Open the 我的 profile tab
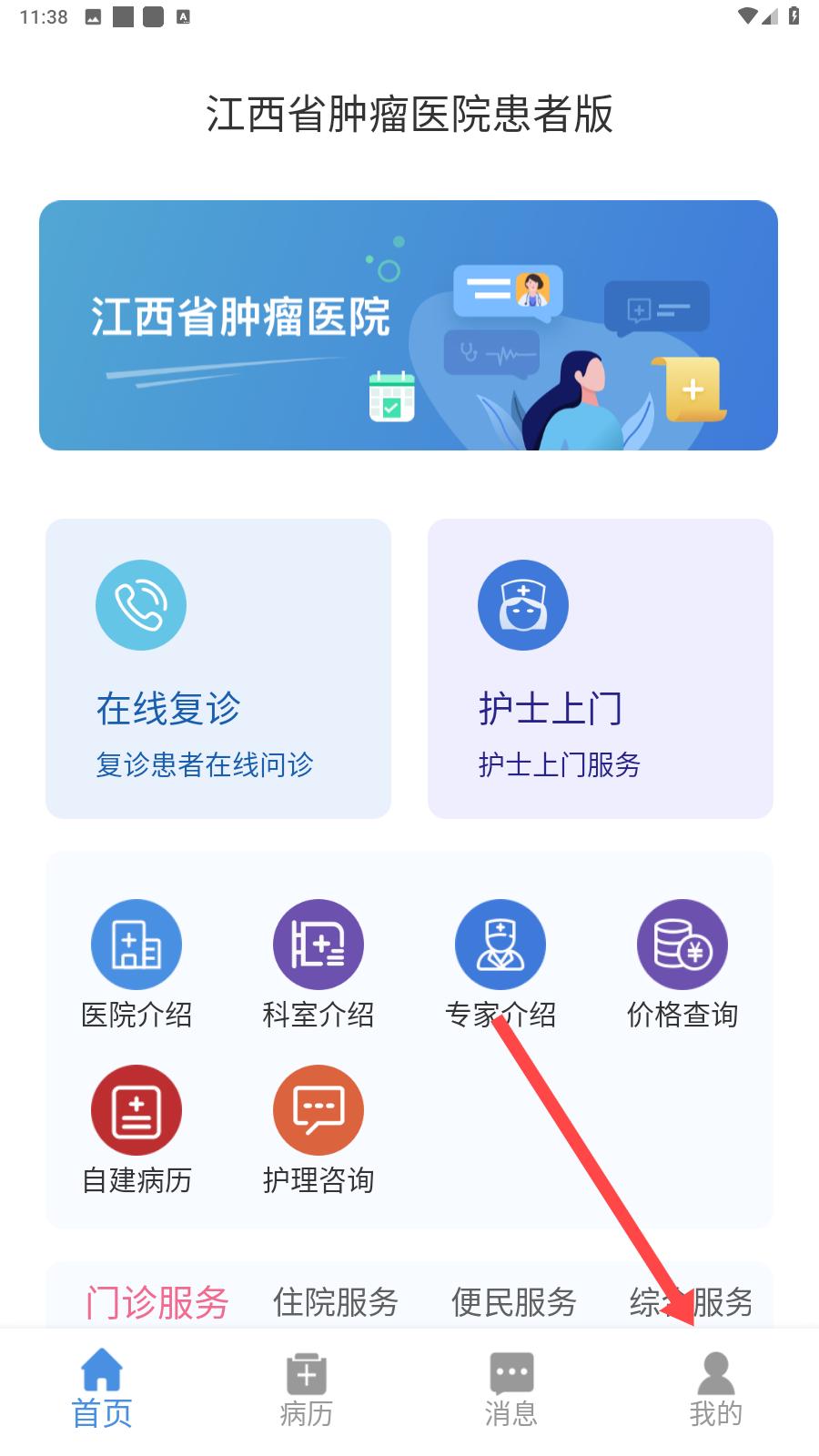This screenshot has width=819, height=1456. [716, 1389]
